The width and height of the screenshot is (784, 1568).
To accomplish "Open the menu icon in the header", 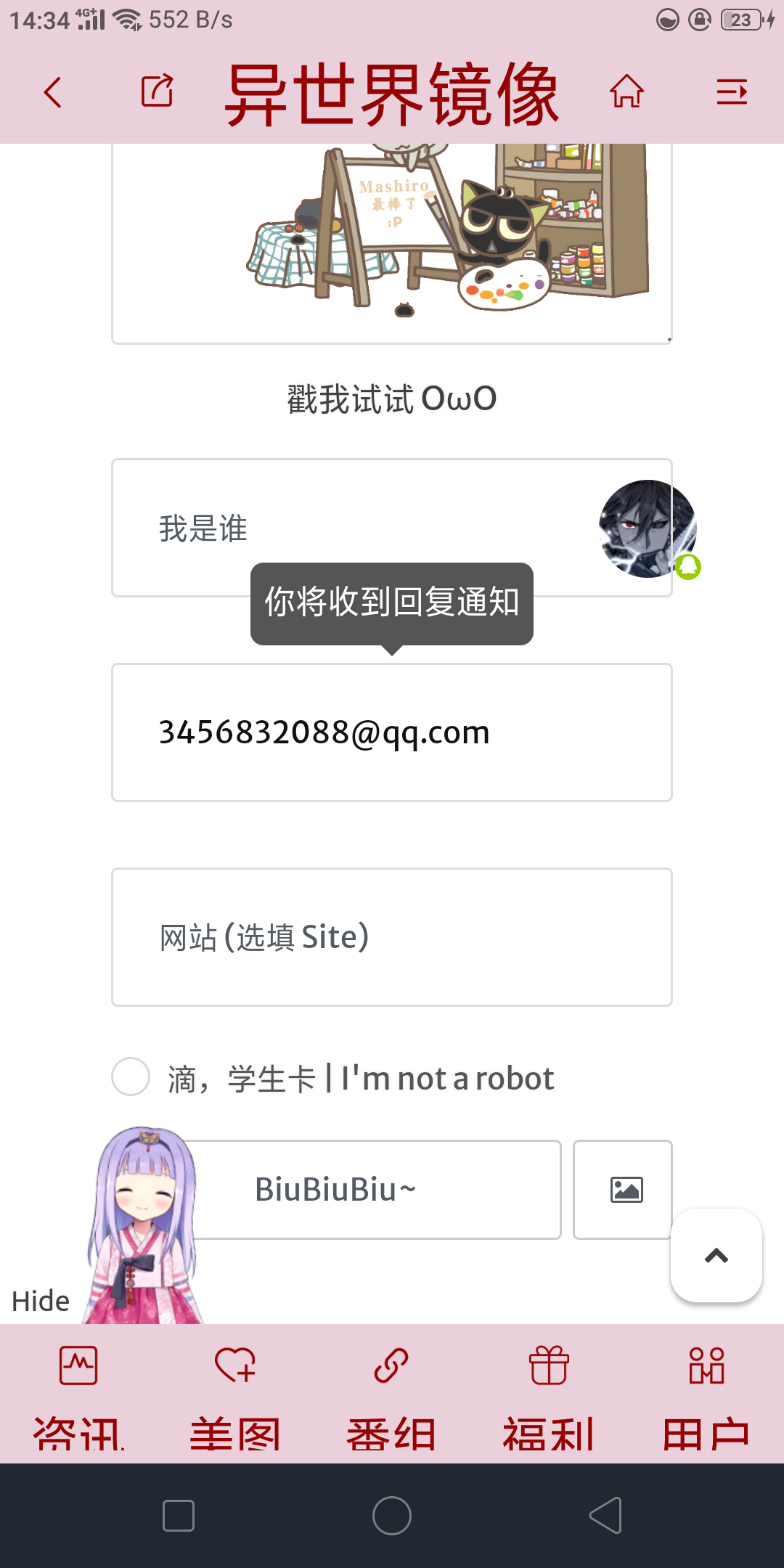I will (731, 92).
